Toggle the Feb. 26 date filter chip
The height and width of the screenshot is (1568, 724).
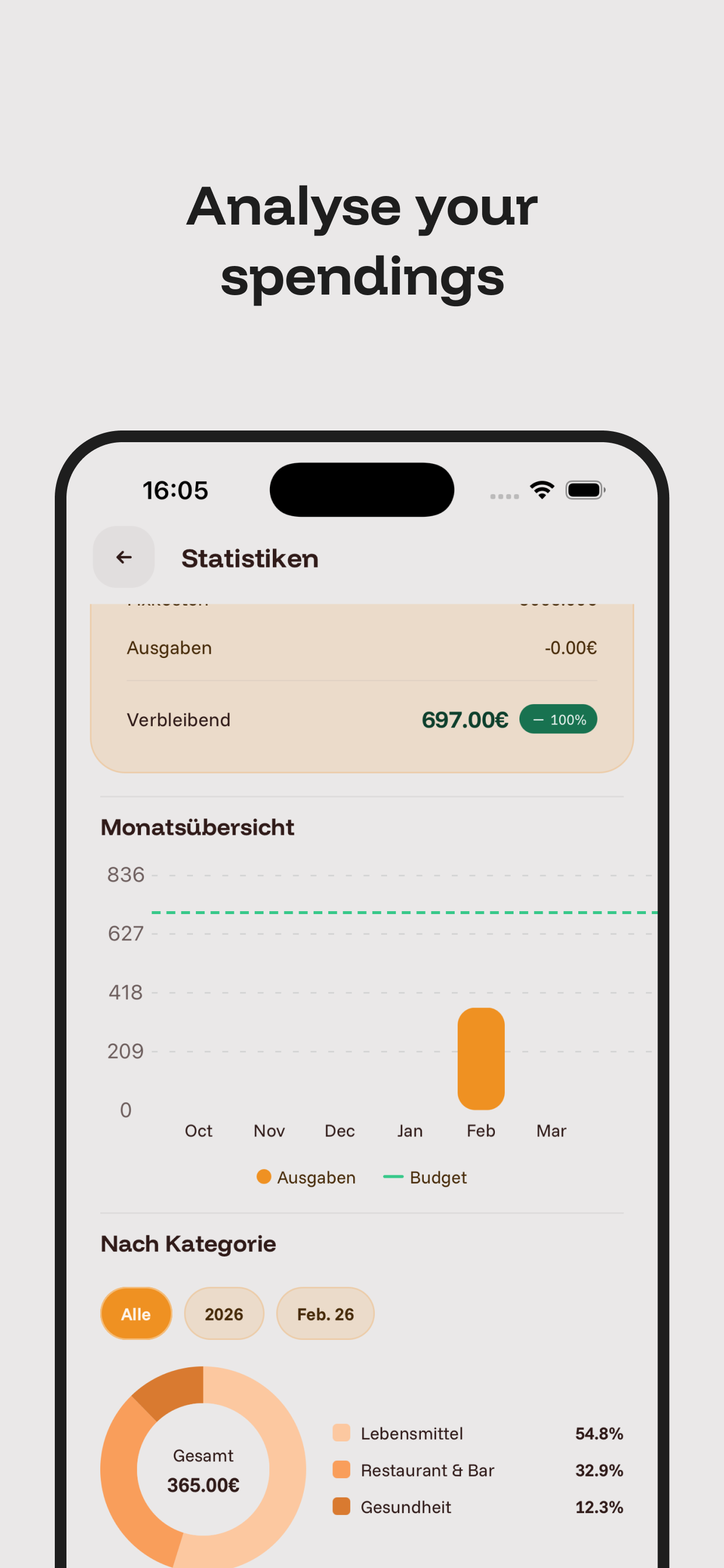[325, 1314]
